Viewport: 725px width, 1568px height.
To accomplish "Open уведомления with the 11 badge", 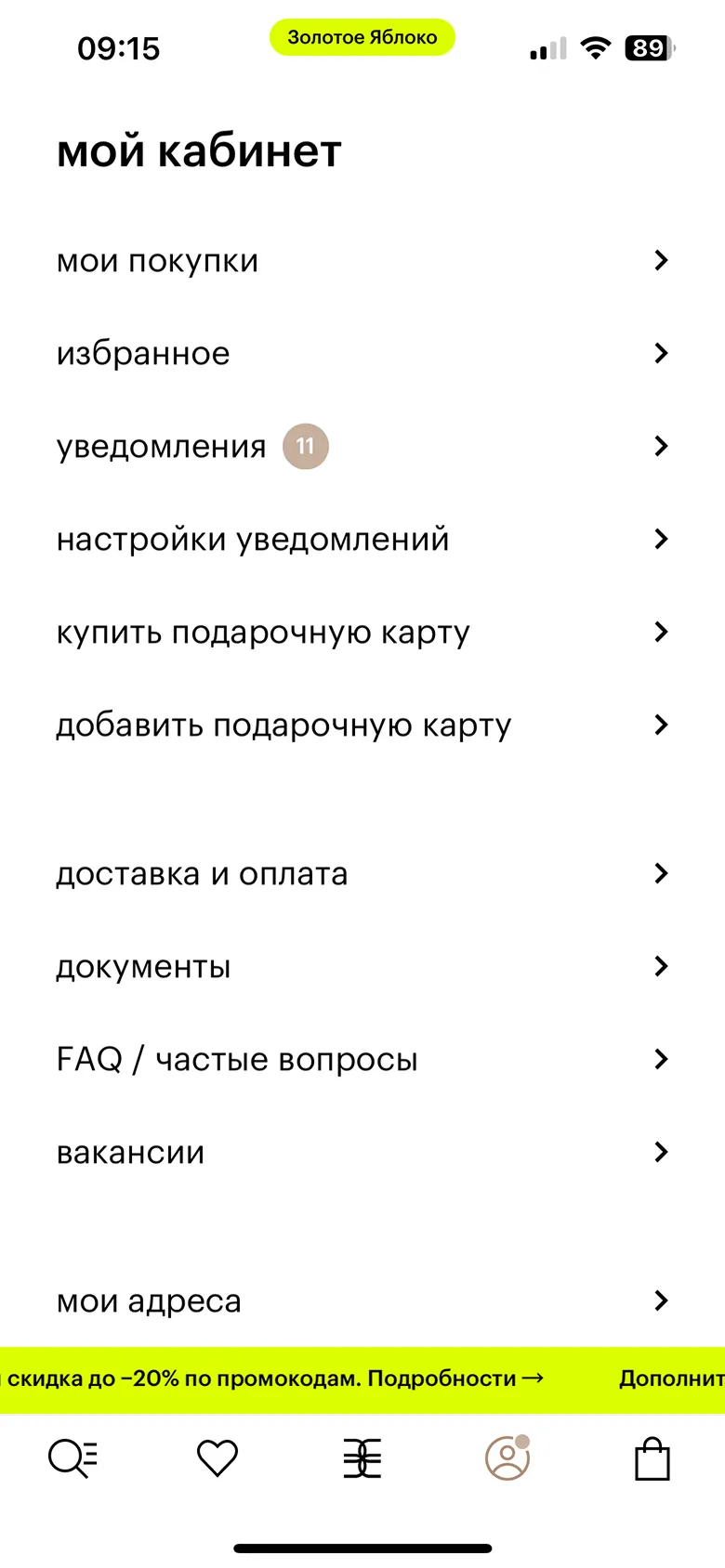I will 362,447.
